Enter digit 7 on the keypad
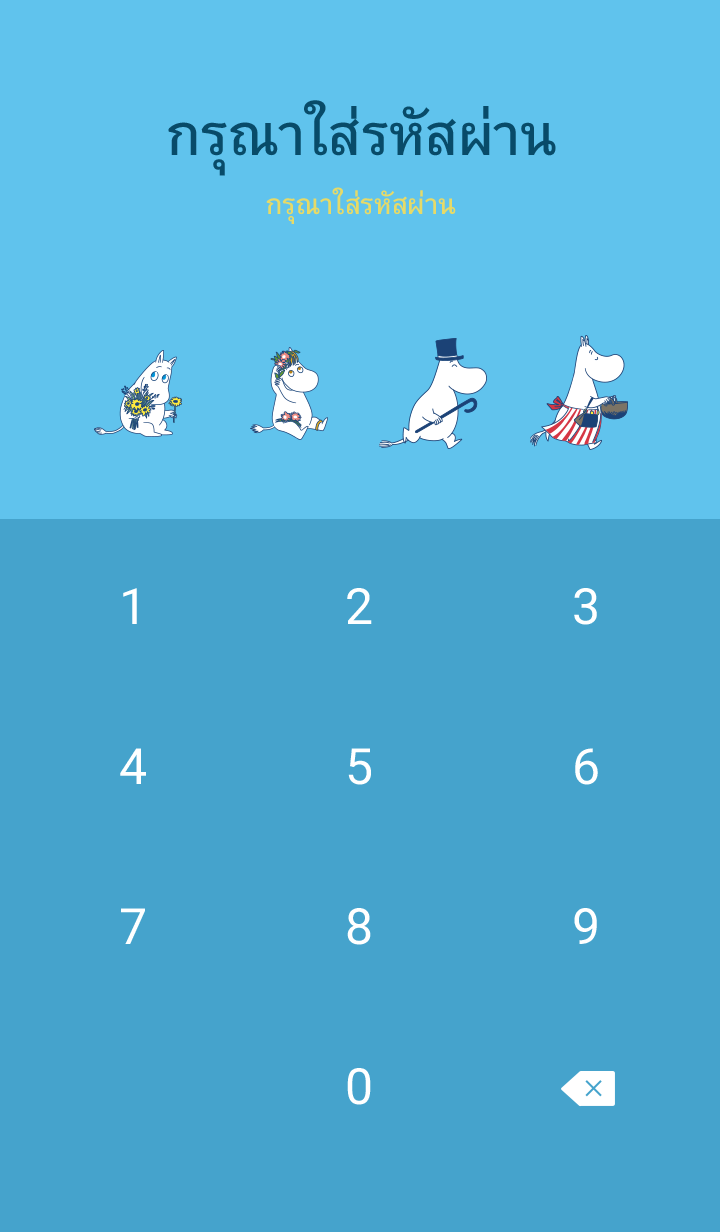The image size is (720, 1232). [x=132, y=927]
